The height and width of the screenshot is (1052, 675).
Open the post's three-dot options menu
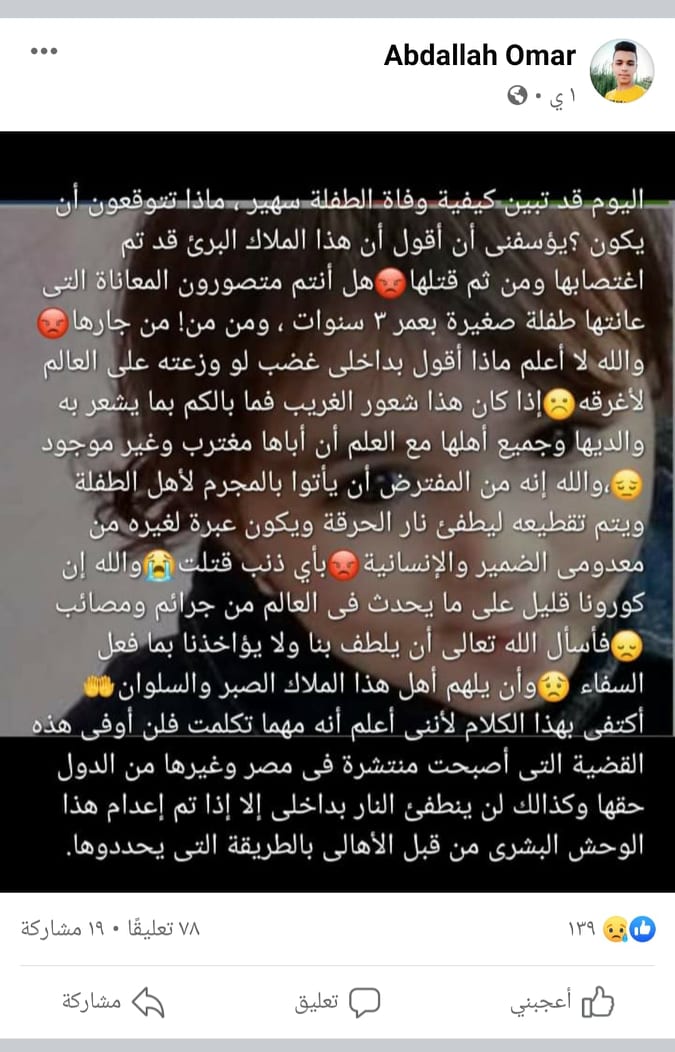point(44,51)
